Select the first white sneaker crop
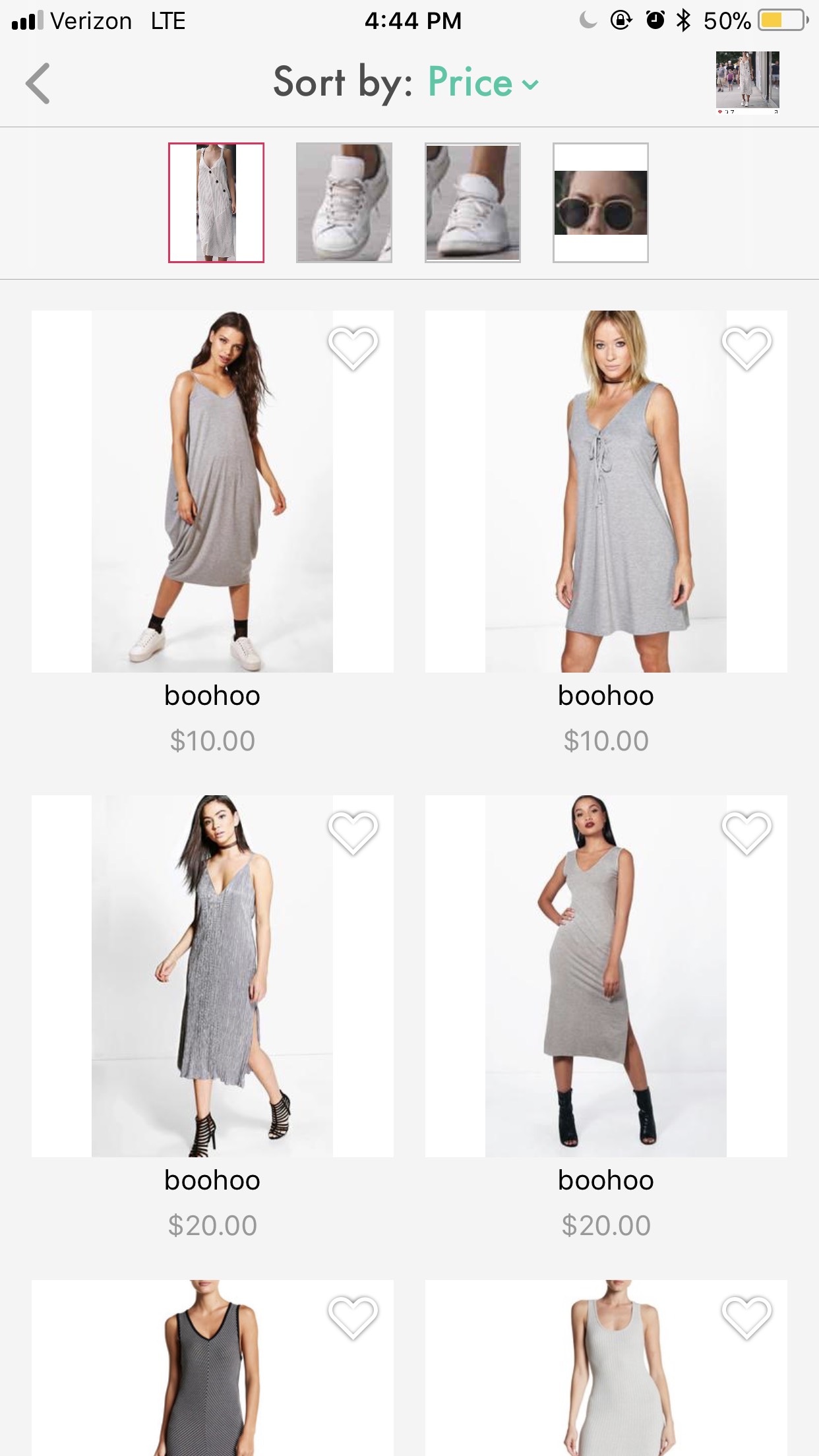 point(344,202)
